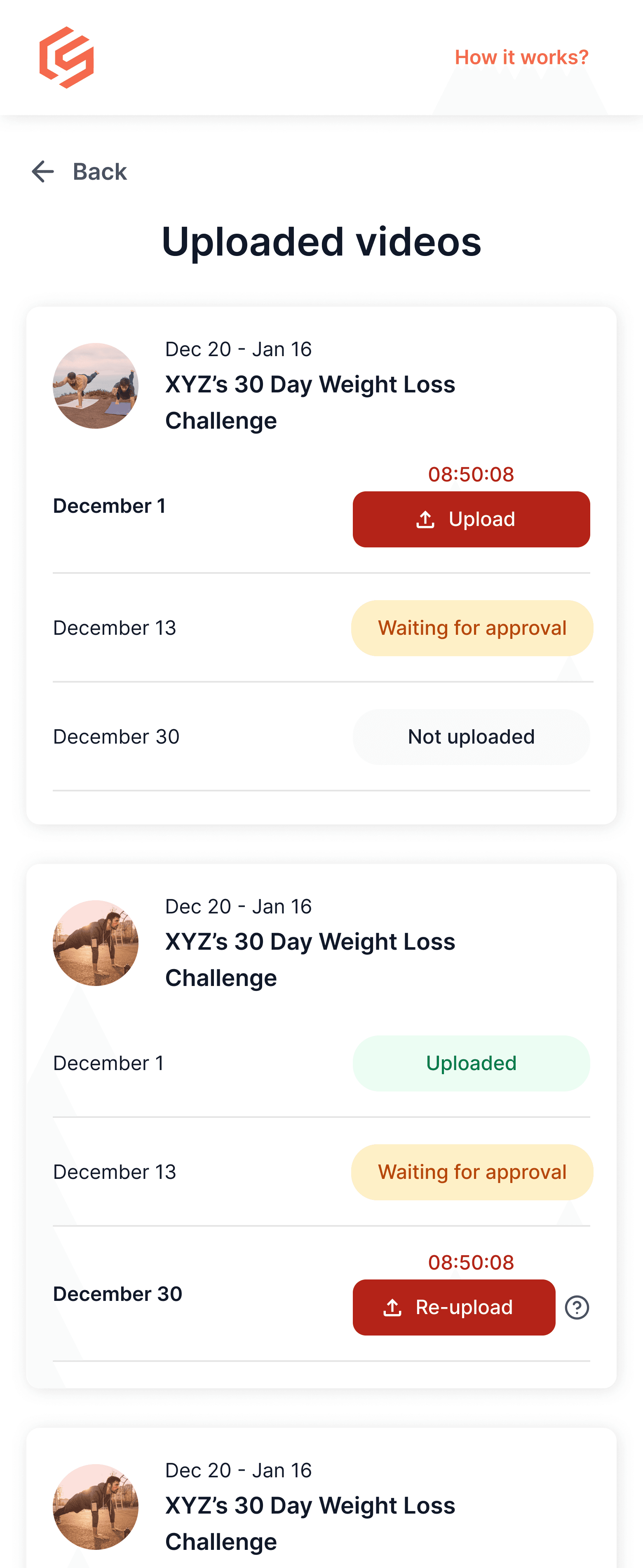Click the Waiting for approval badge for December 13
Image resolution: width=643 pixels, height=1568 pixels.
(472, 627)
